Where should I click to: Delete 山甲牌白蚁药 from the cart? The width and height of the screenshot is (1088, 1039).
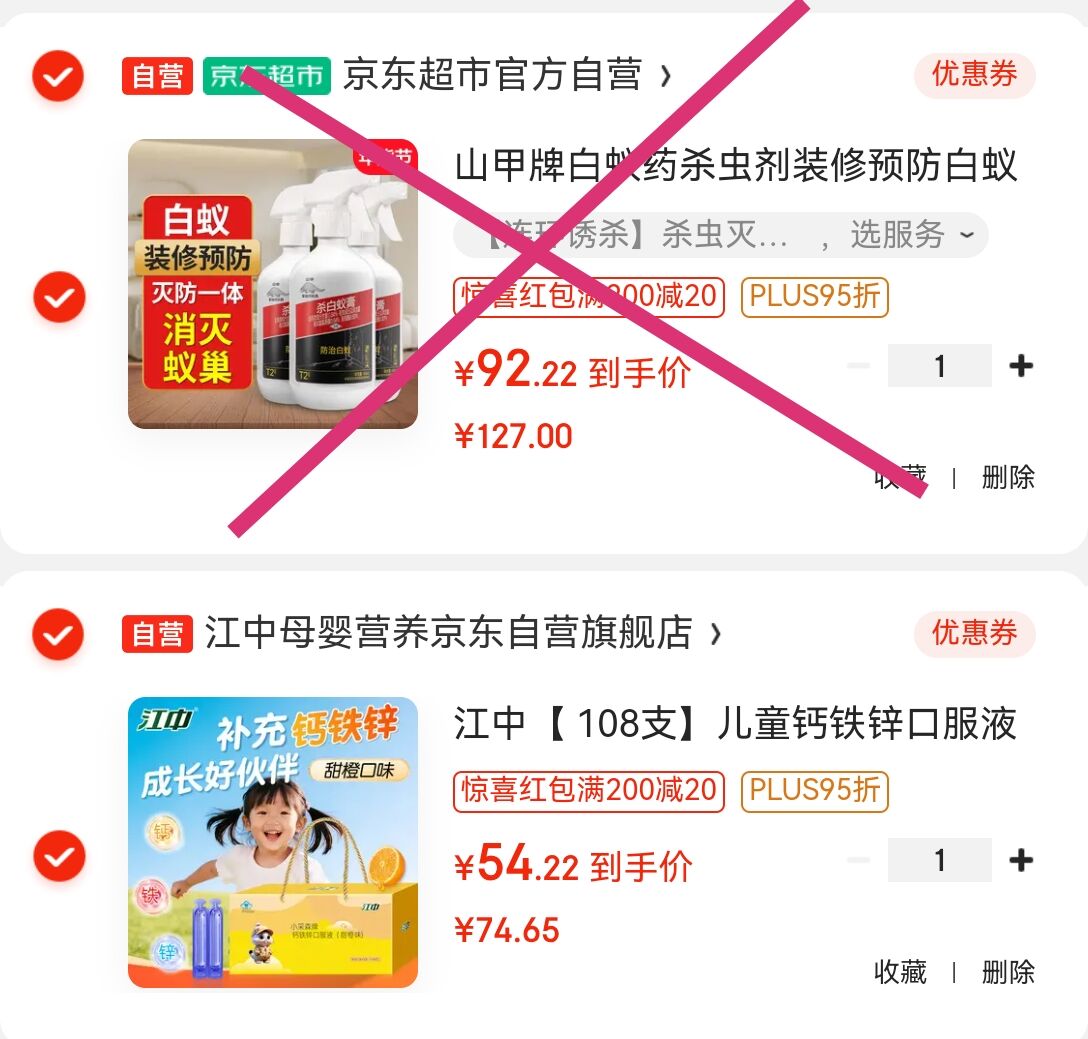click(1007, 478)
